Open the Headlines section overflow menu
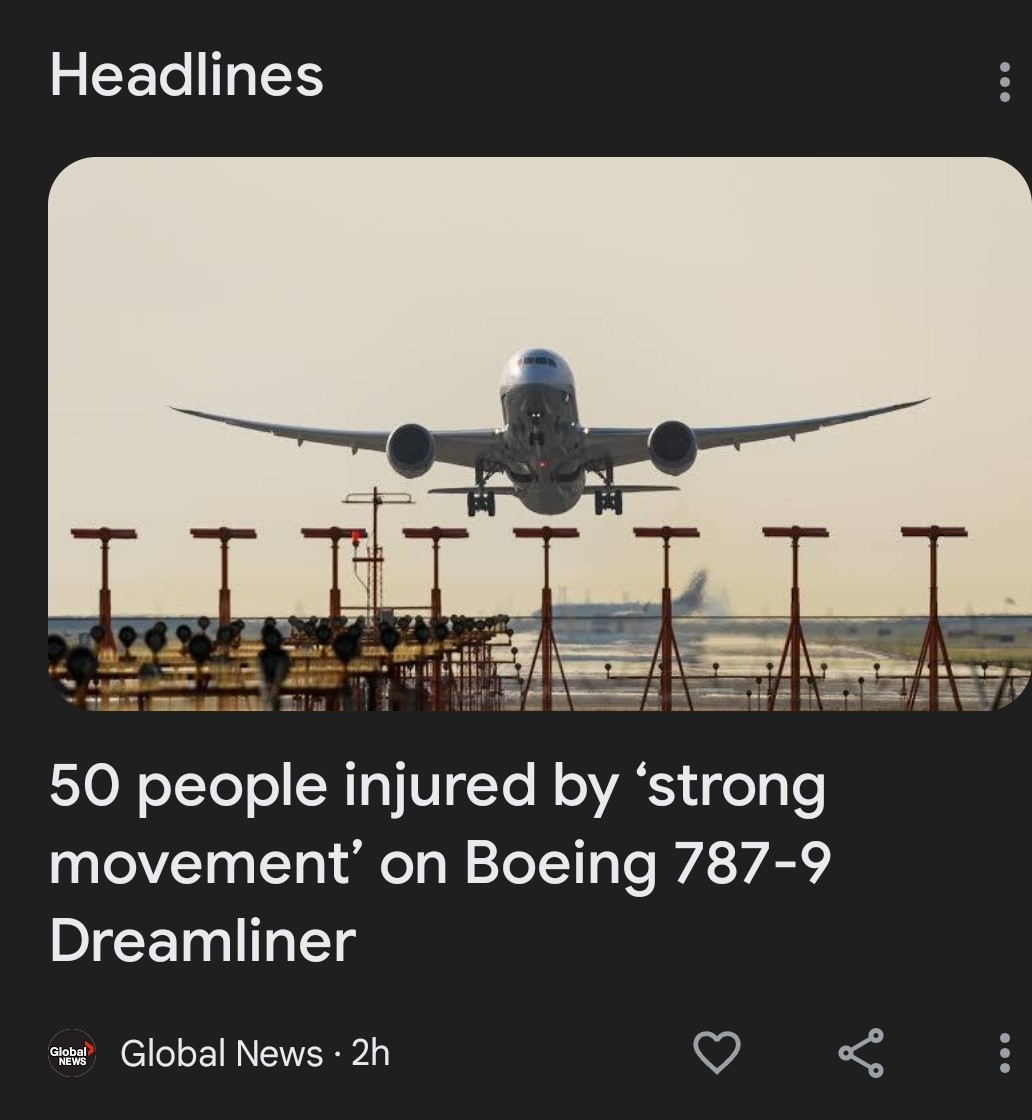 pos(1004,82)
